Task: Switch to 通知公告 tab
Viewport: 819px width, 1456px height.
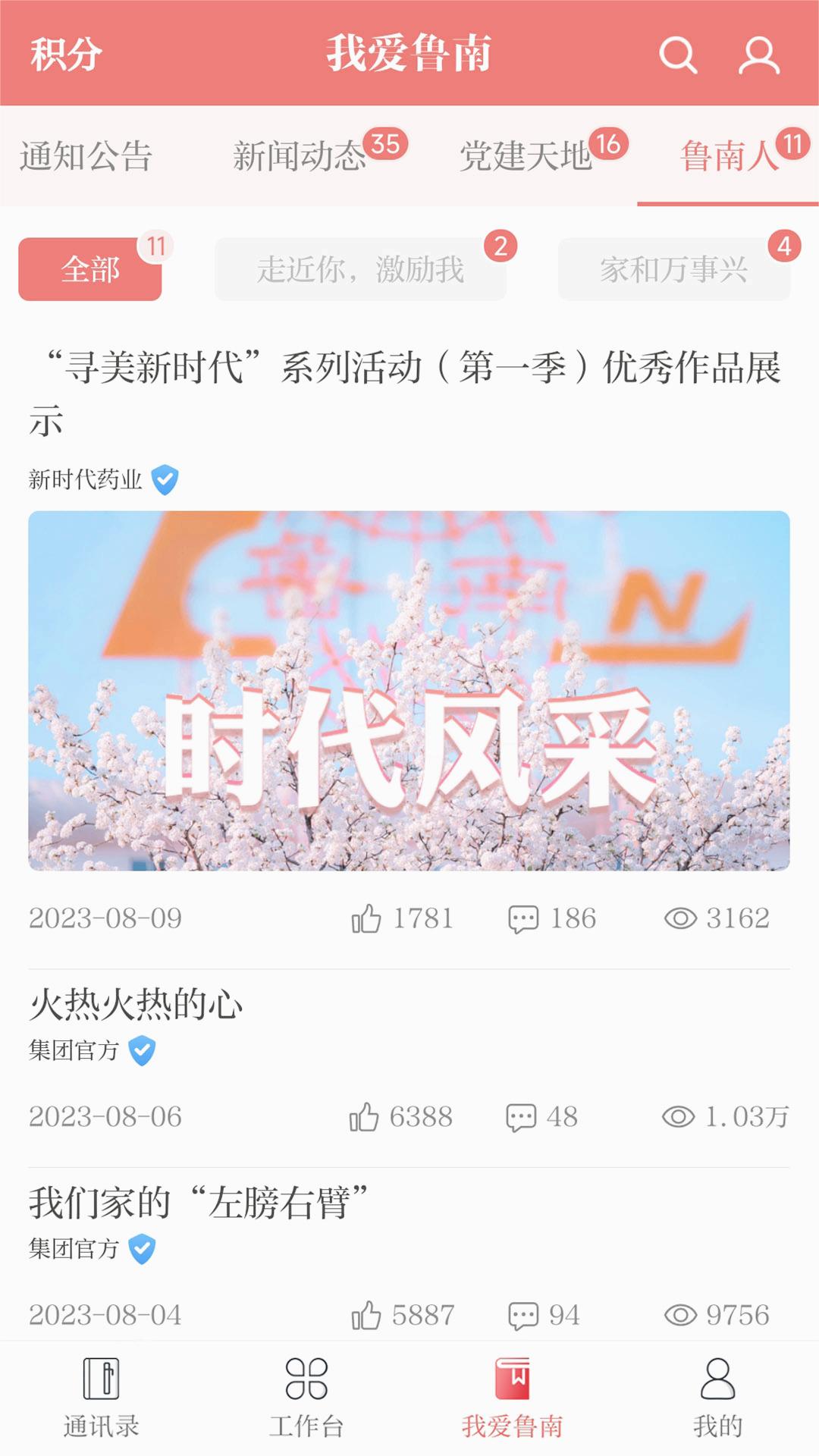Action: click(x=86, y=156)
